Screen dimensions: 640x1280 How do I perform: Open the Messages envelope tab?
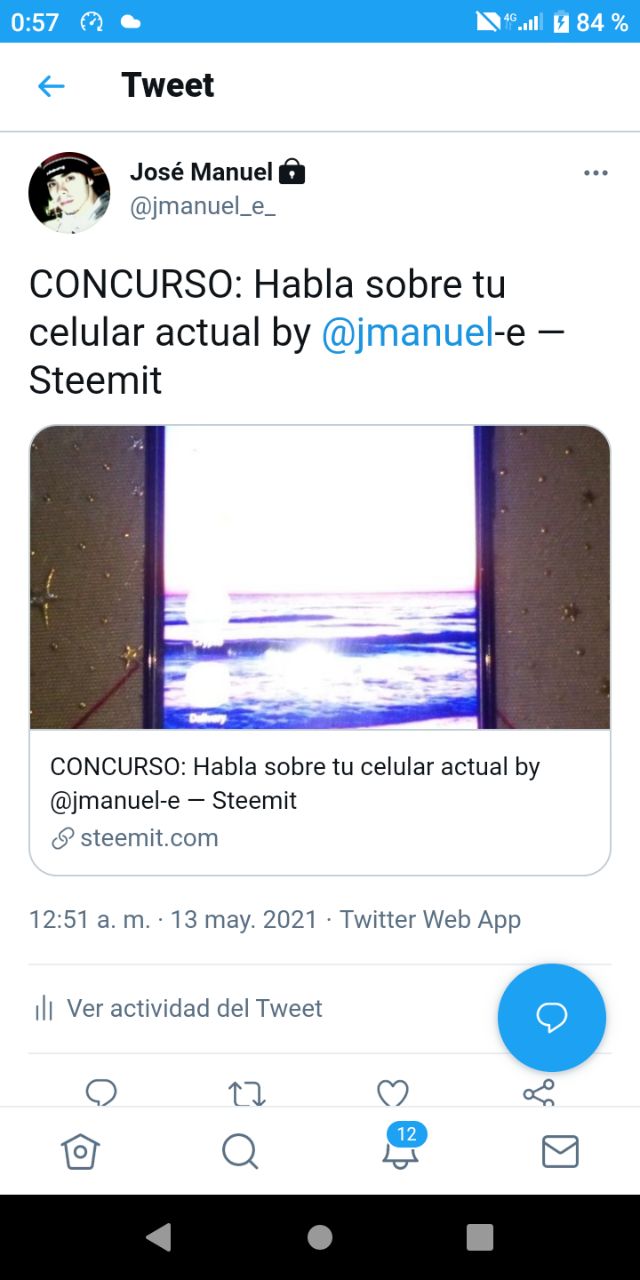point(560,1152)
